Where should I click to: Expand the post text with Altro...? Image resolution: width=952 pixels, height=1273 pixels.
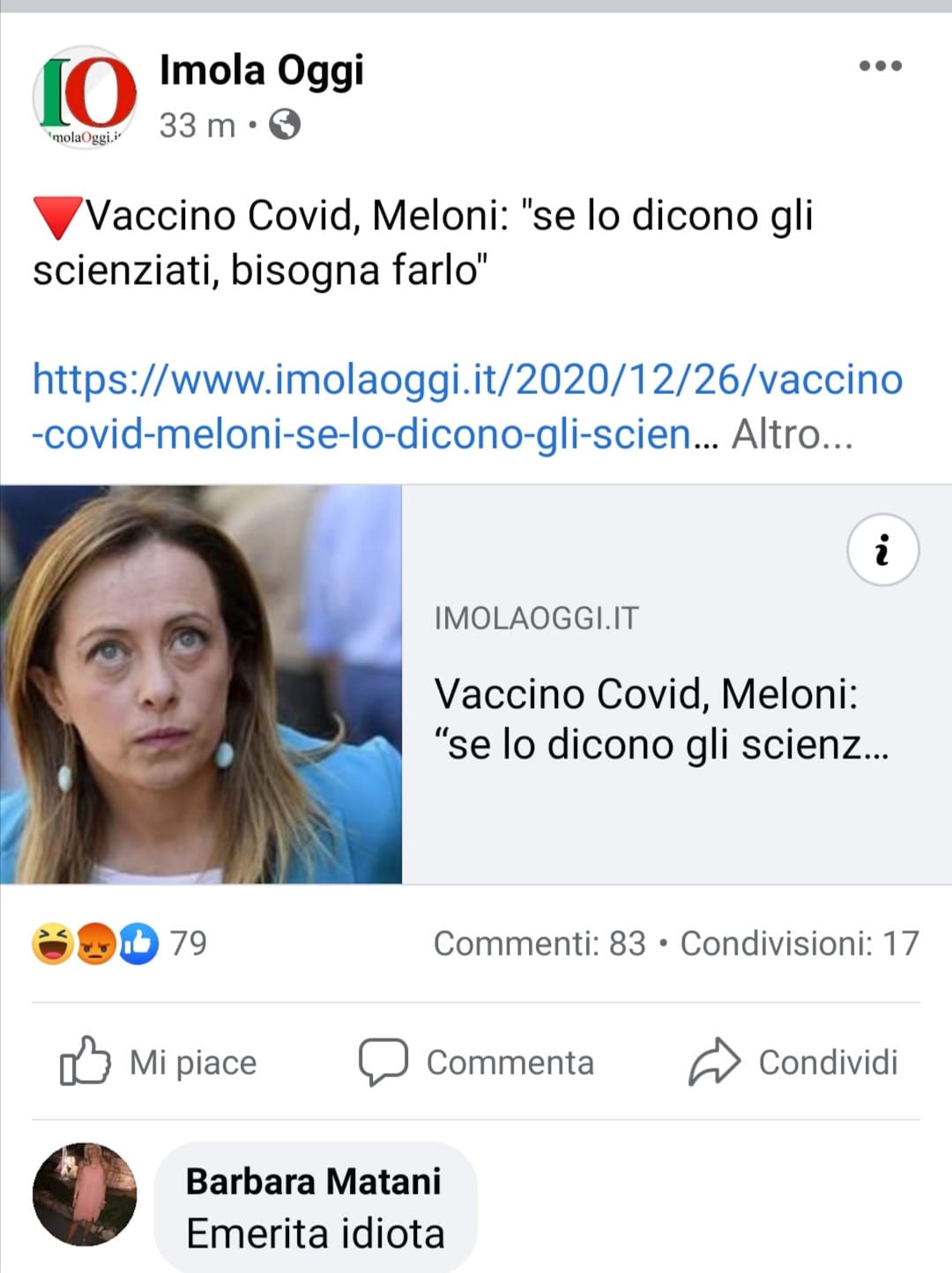click(792, 435)
